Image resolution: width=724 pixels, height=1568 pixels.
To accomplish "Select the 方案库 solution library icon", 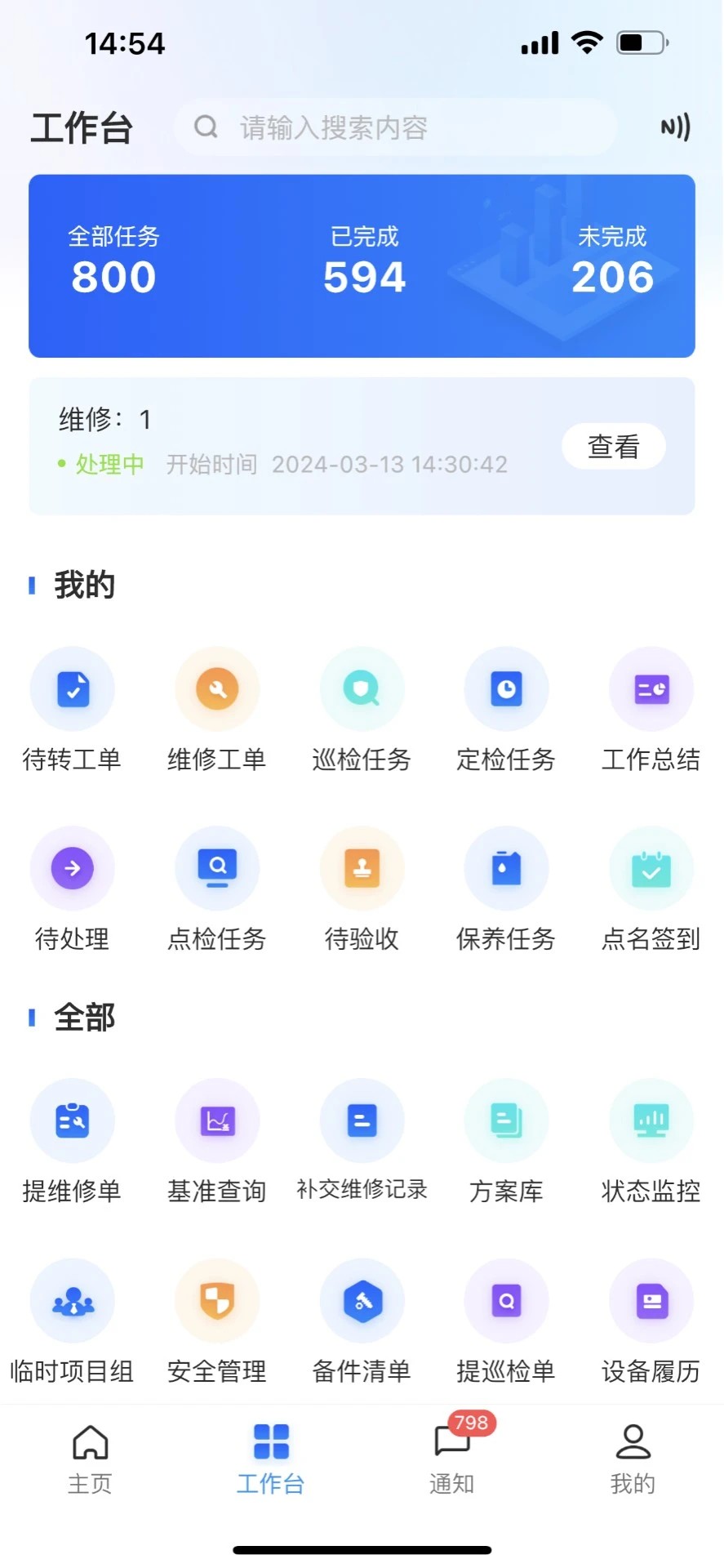I will coord(506,1120).
